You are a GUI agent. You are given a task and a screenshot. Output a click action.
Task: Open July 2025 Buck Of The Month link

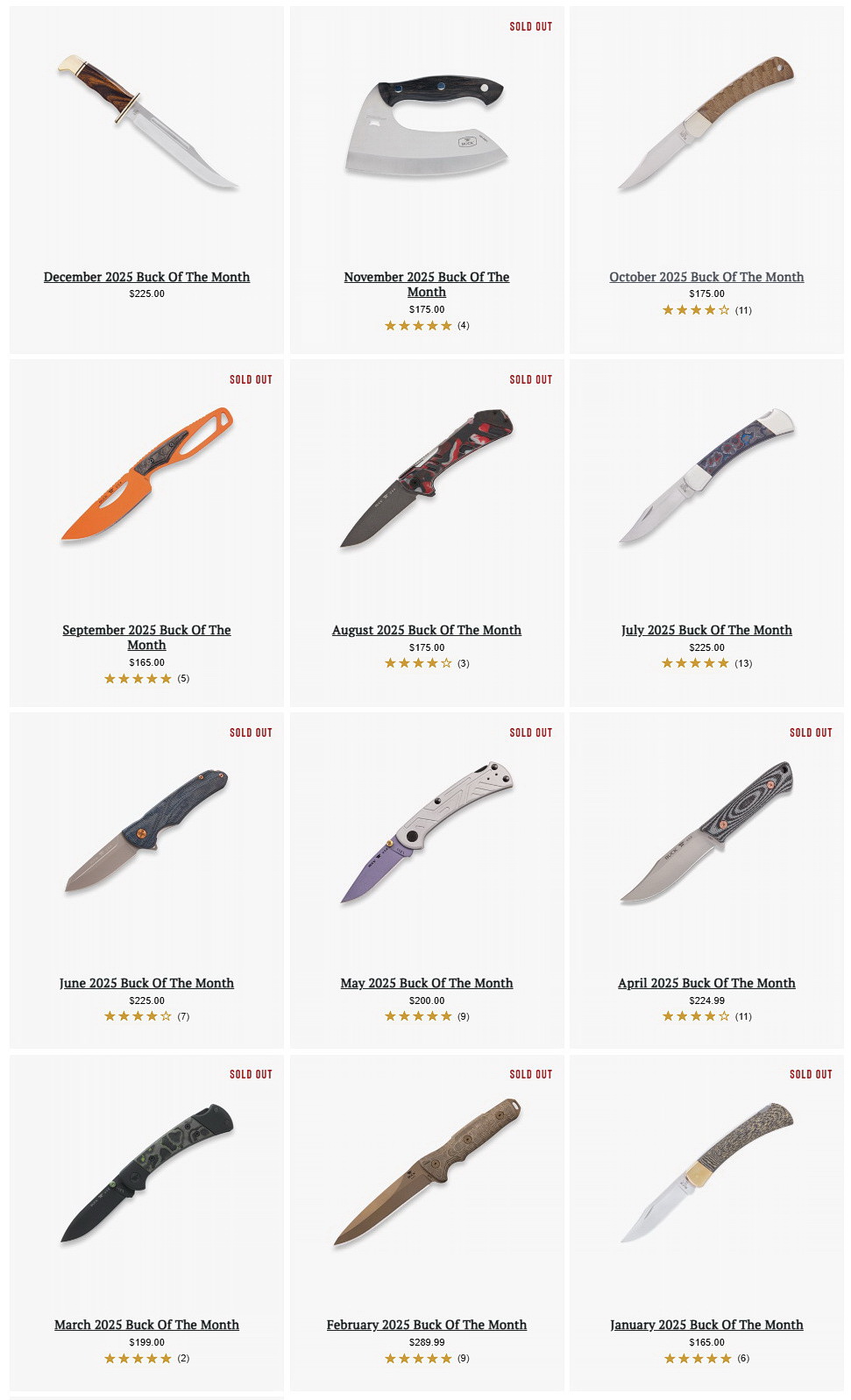[706, 630]
